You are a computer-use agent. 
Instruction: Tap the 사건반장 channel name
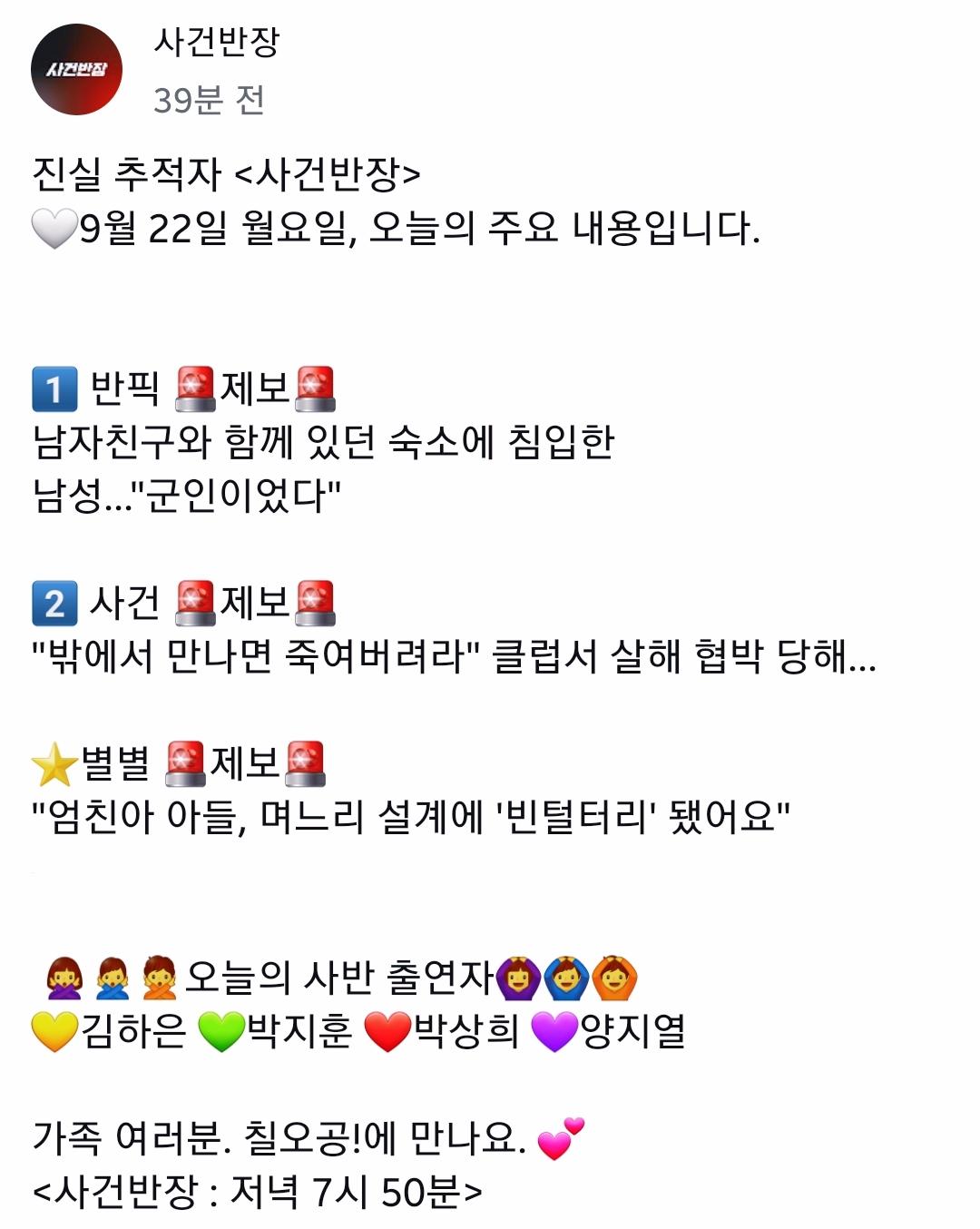click(216, 42)
